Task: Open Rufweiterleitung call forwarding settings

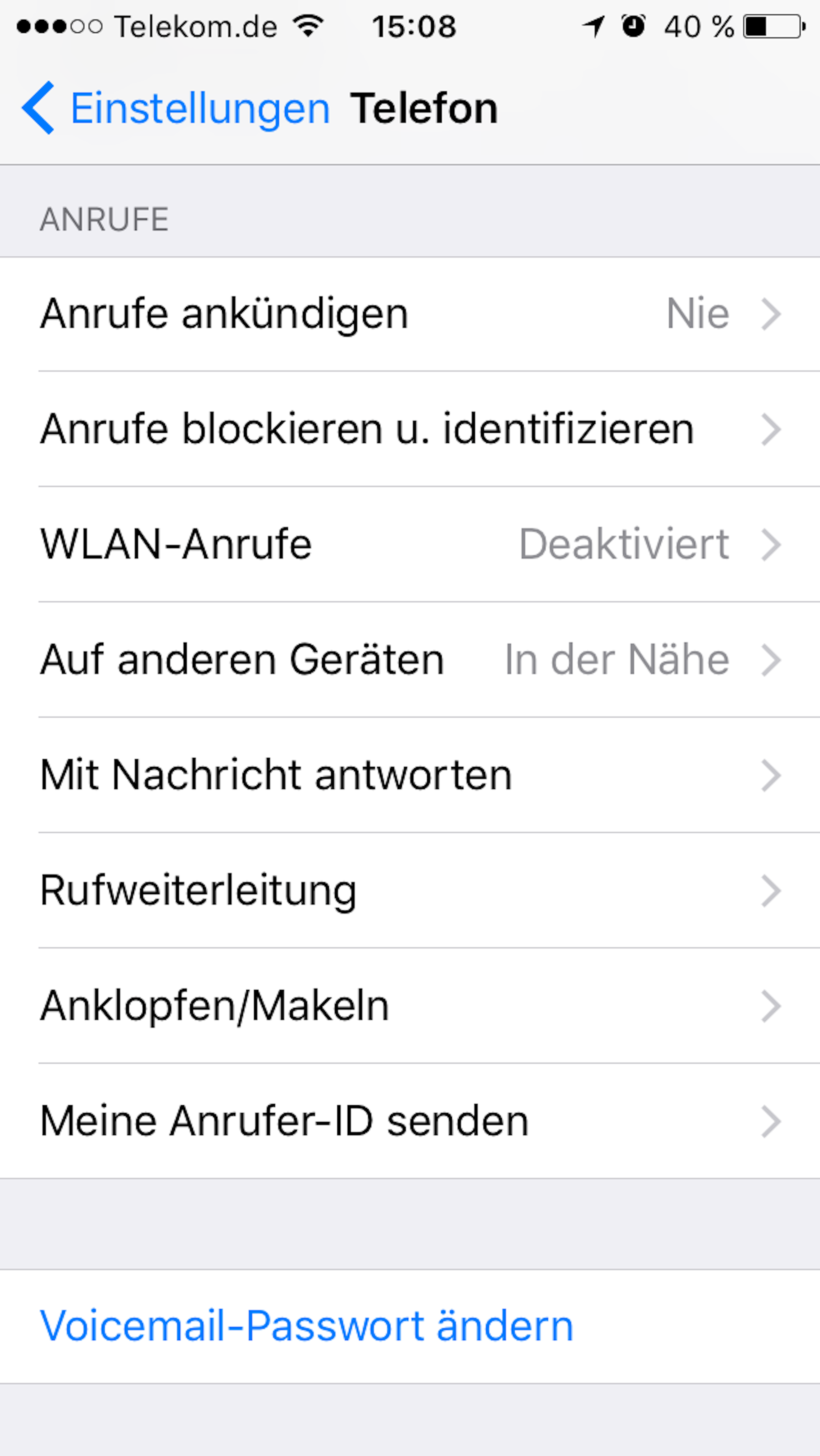Action: [x=410, y=890]
